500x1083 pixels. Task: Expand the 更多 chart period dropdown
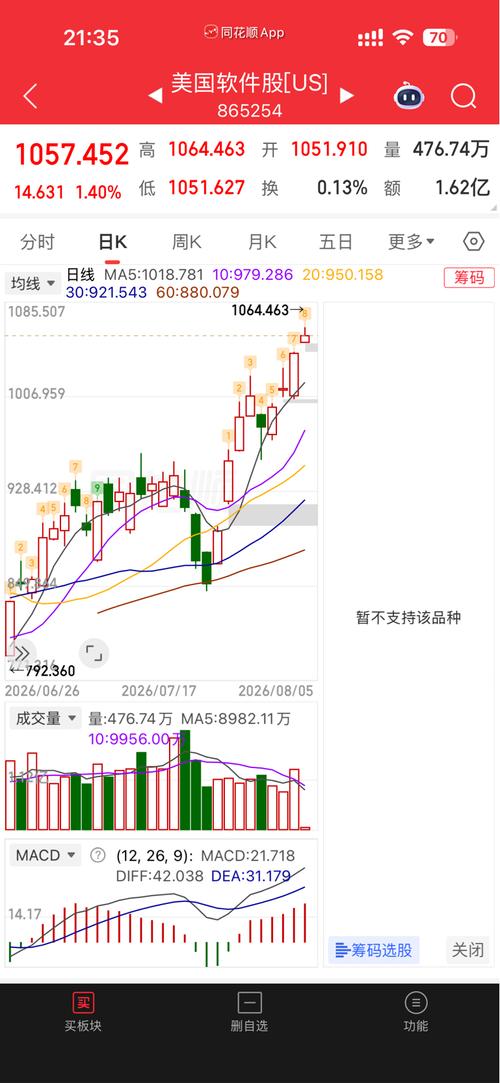tap(411, 242)
